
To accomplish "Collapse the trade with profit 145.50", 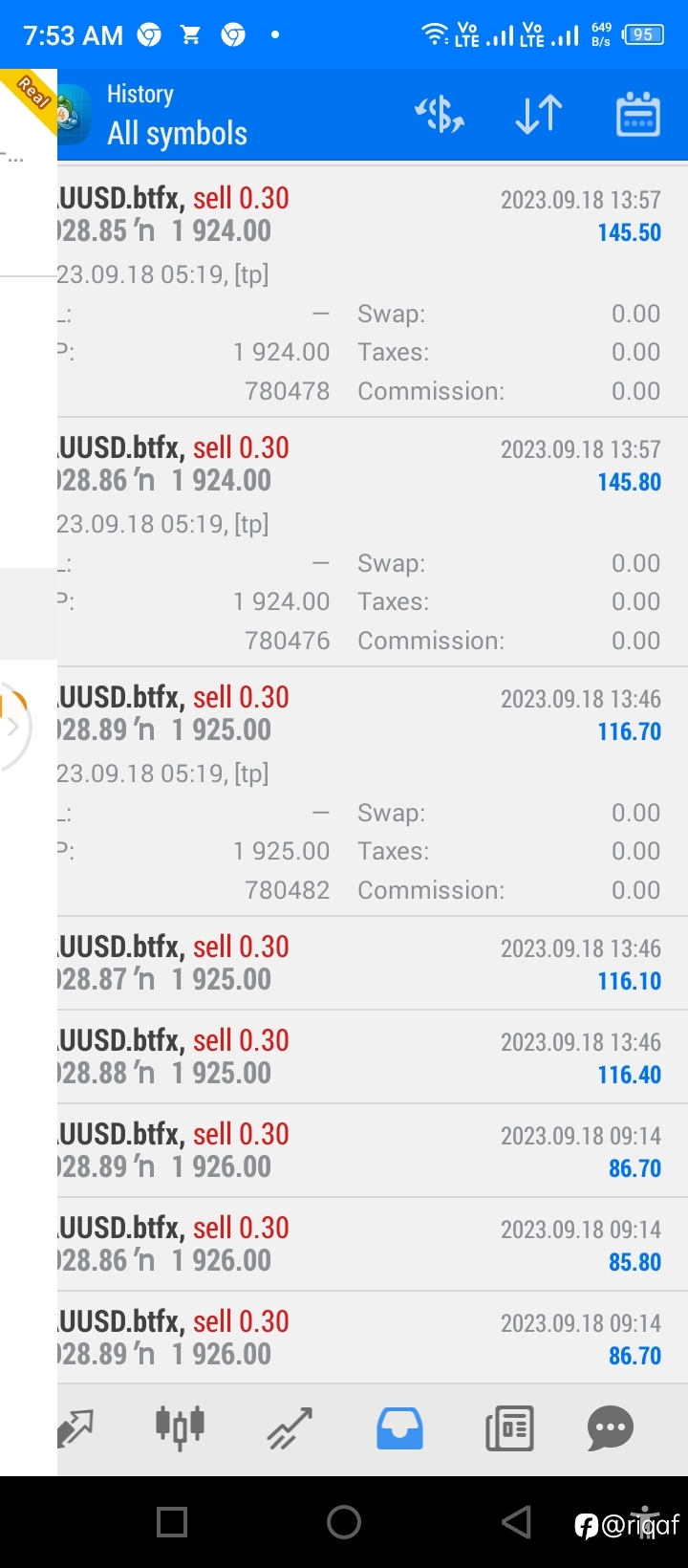I will [x=373, y=292].
